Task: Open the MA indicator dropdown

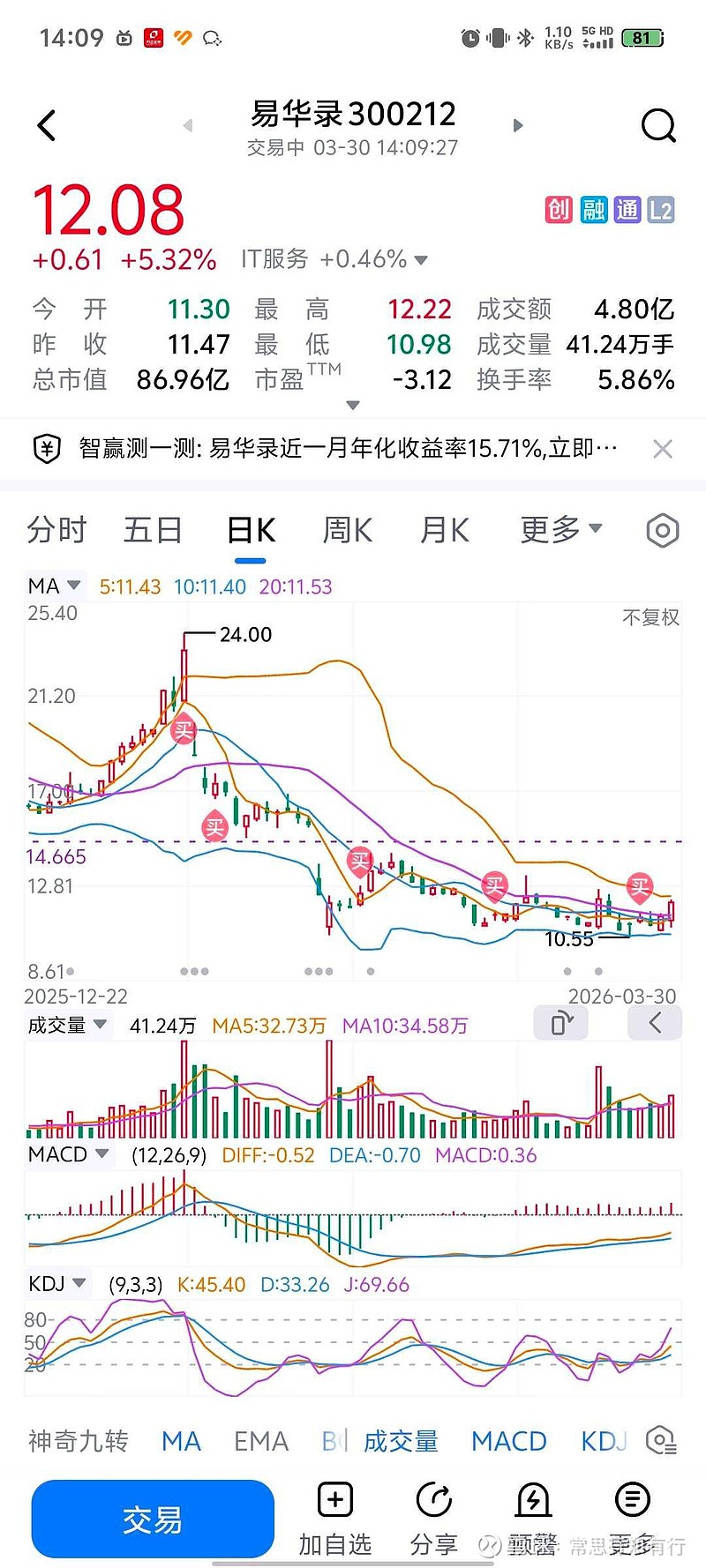Action: pos(54,586)
